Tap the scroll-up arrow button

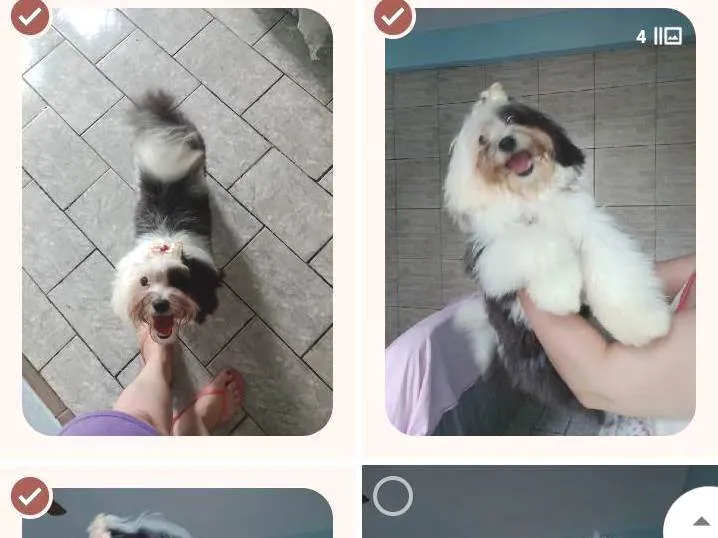click(700, 520)
